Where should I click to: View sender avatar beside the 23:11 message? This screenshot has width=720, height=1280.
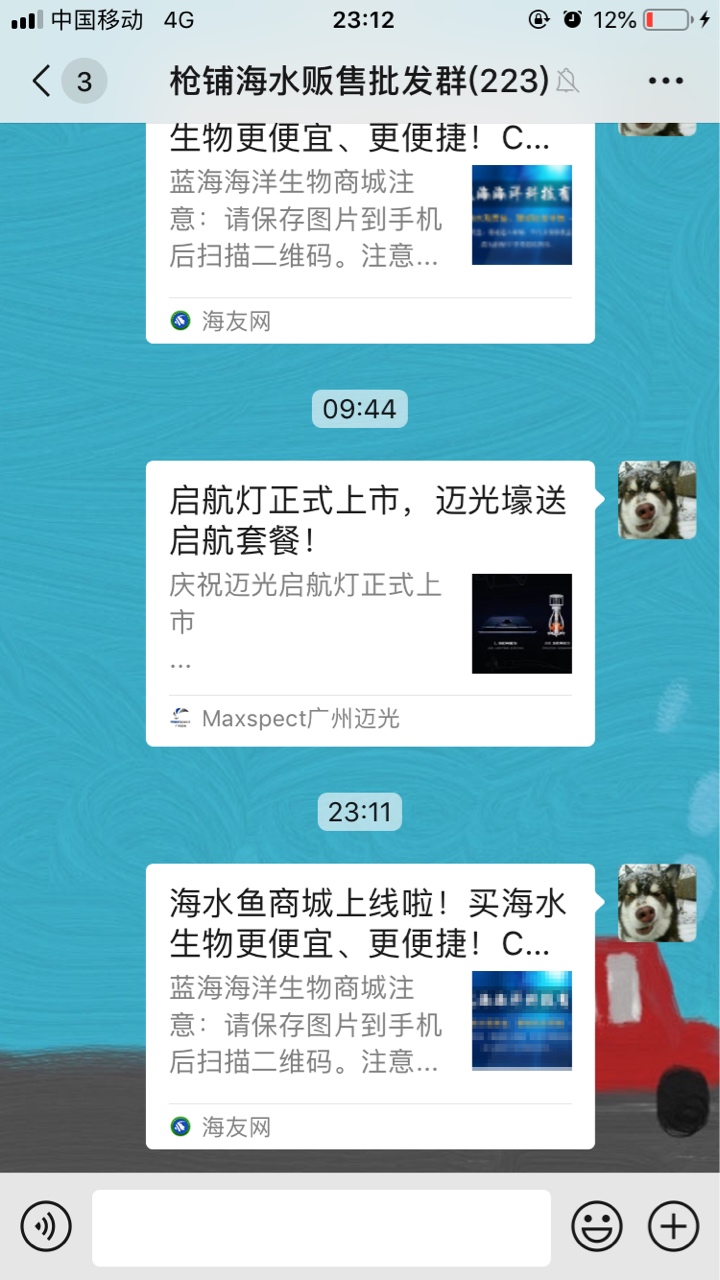657,903
